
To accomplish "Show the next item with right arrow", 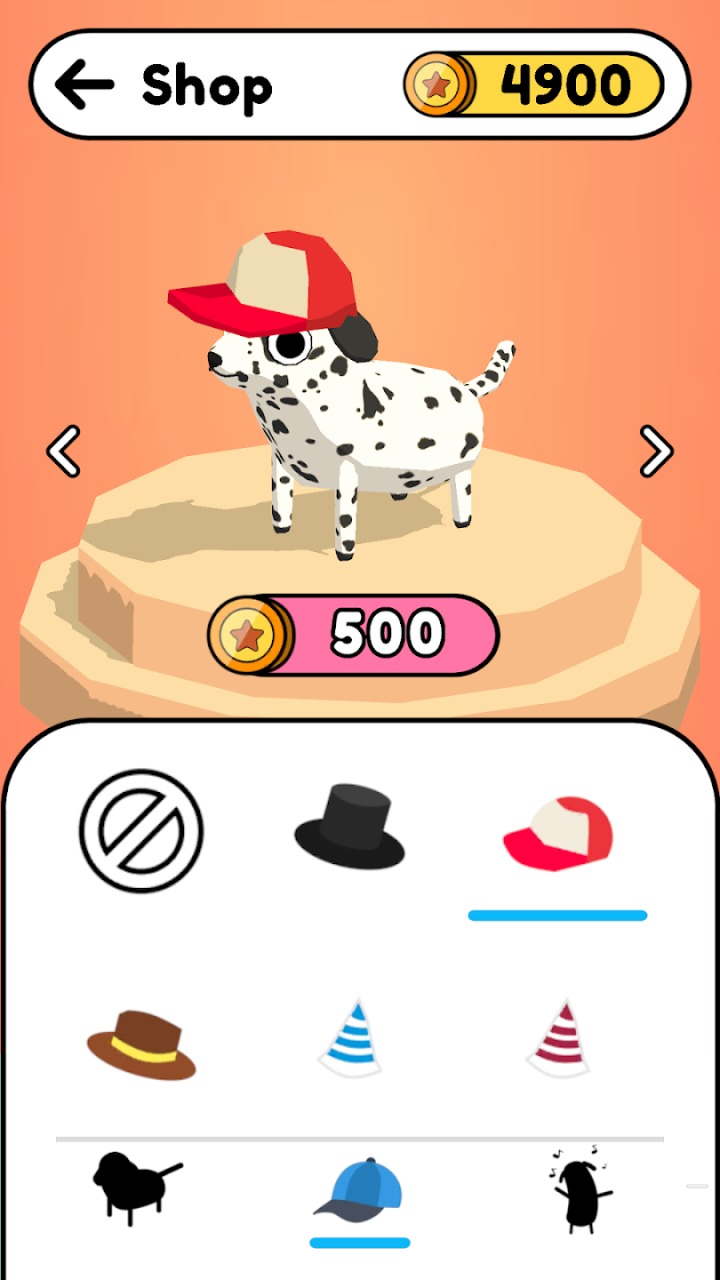I will coord(656,452).
